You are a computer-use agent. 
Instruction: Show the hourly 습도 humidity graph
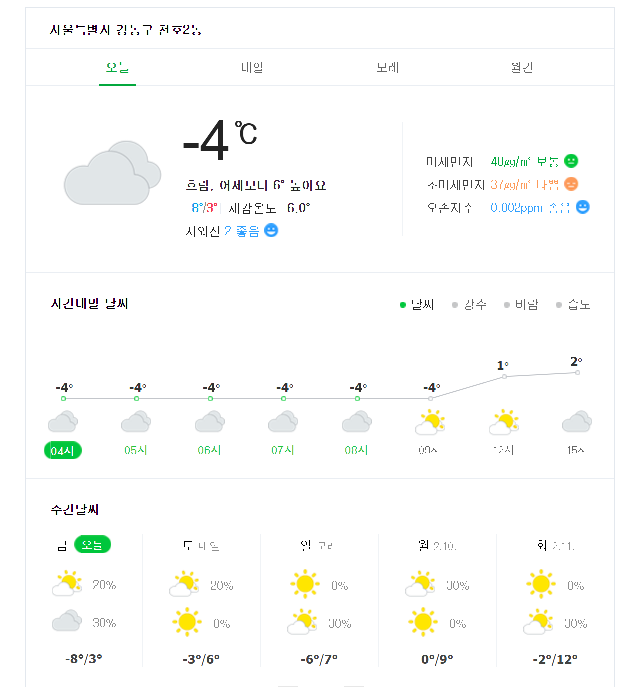tap(573, 304)
